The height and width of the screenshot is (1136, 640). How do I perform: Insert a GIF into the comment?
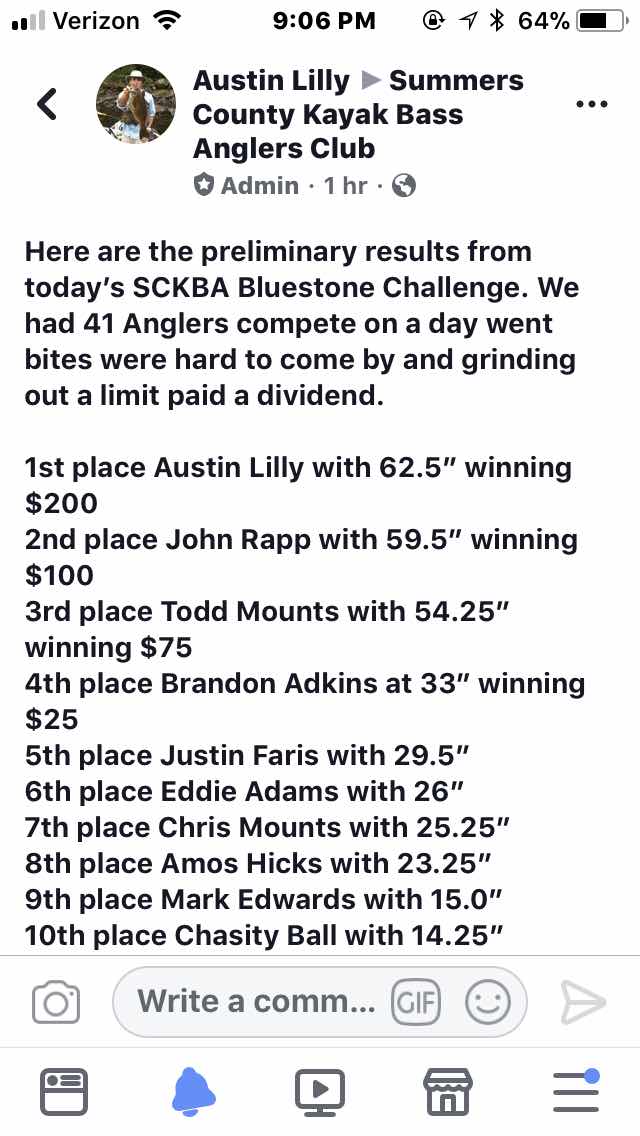[x=416, y=1002]
